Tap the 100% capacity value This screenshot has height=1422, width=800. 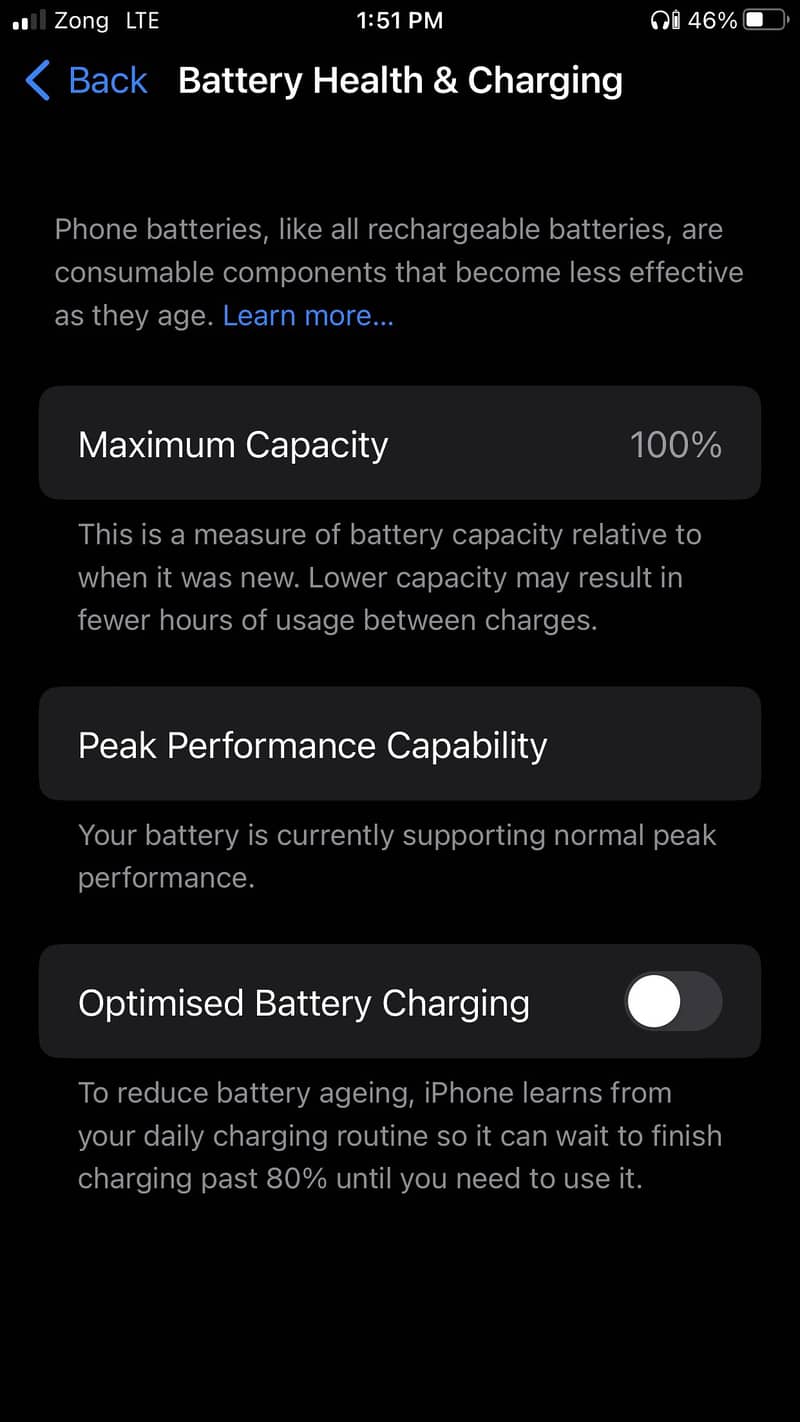pyautogui.click(x=676, y=443)
